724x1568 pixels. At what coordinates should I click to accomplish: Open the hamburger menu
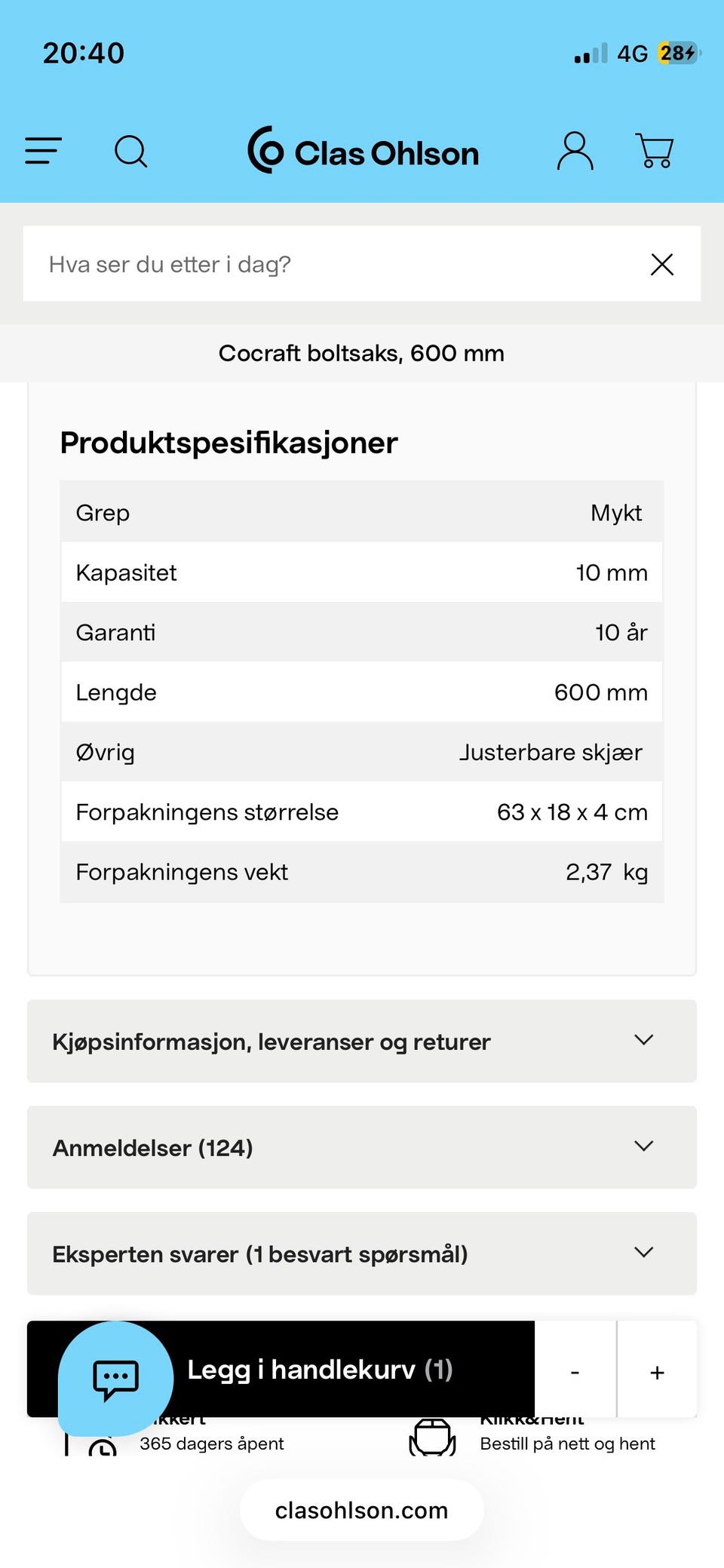coord(43,151)
